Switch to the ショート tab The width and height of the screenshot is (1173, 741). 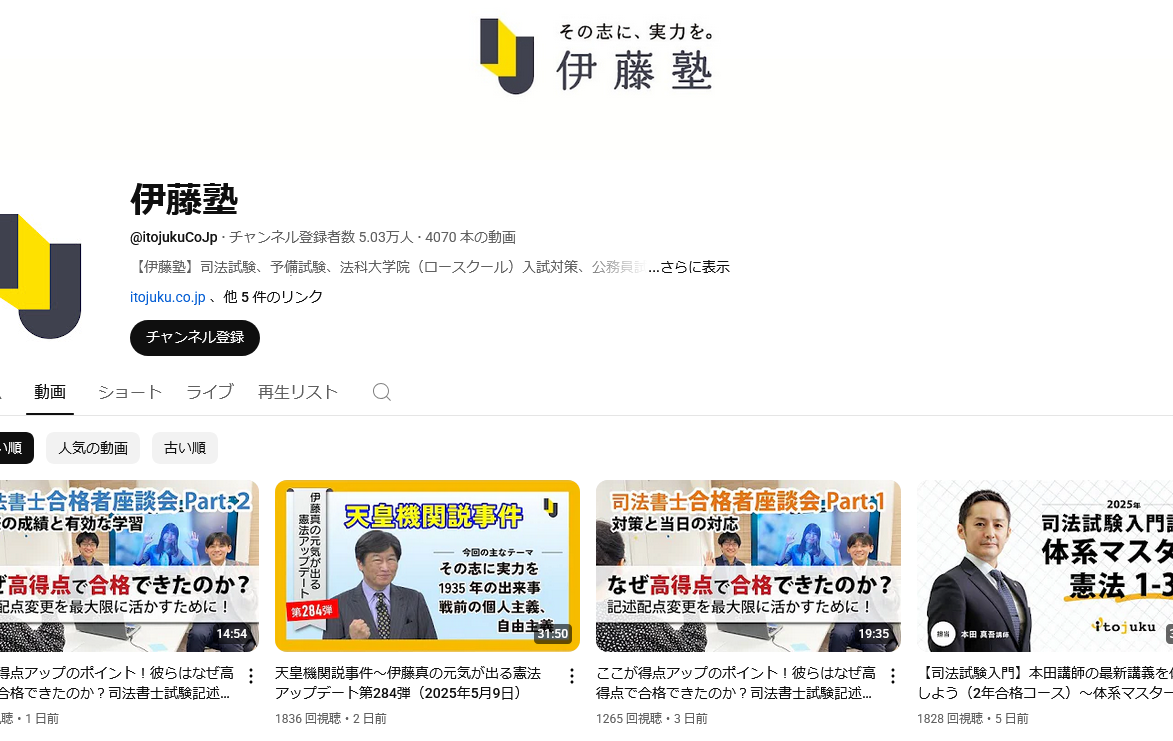(x=130, y=392)
